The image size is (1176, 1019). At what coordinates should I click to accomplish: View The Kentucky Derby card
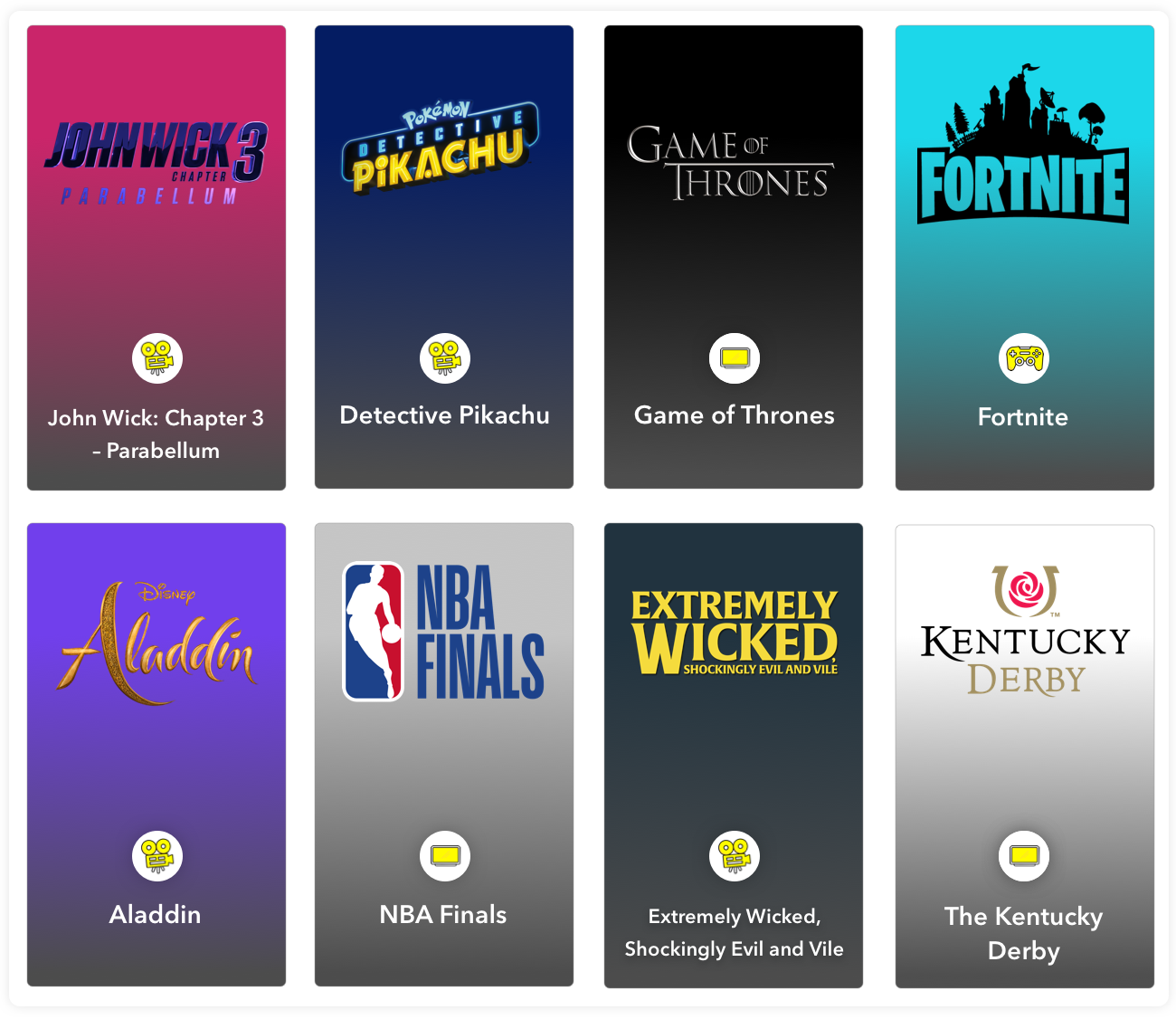click(1024, 756)
